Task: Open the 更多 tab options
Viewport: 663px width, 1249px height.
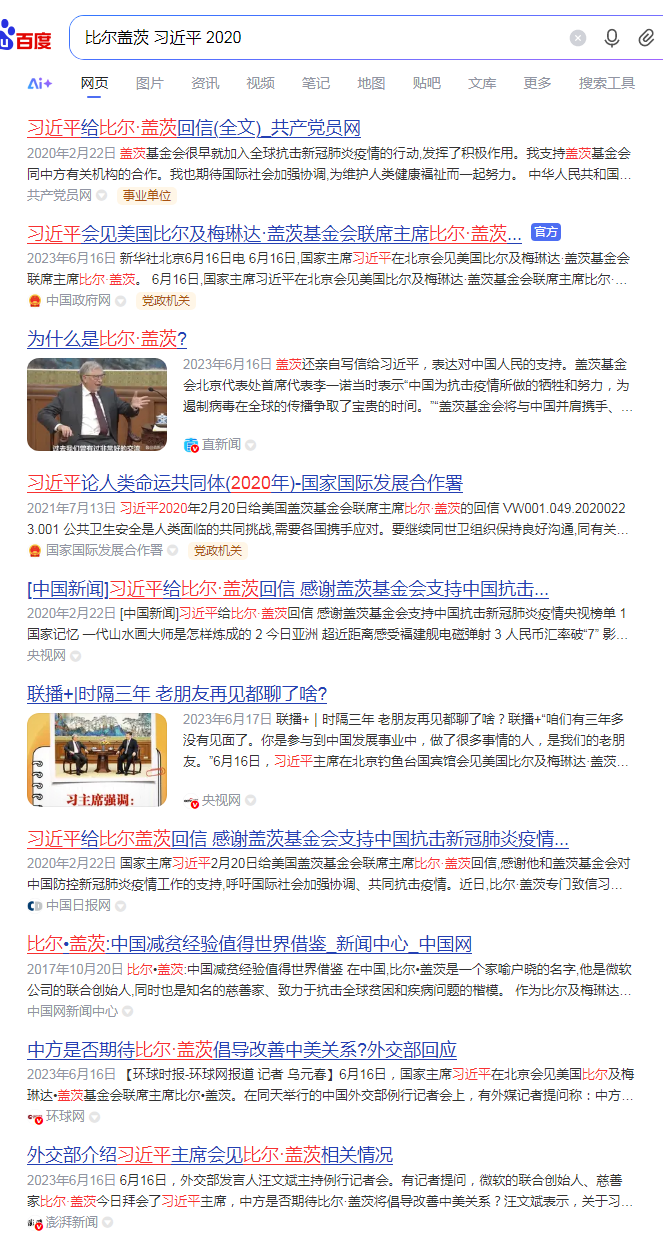Action: pos(537,83)
